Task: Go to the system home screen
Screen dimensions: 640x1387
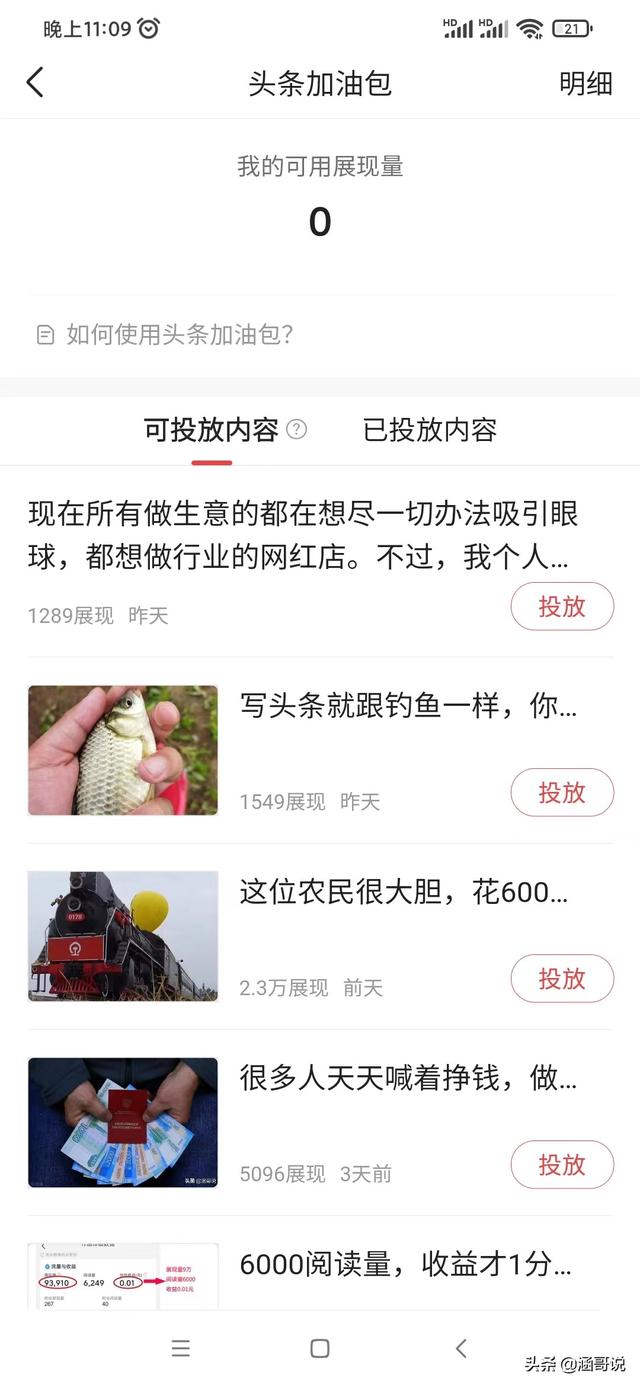Action: tap(320, 1348)
